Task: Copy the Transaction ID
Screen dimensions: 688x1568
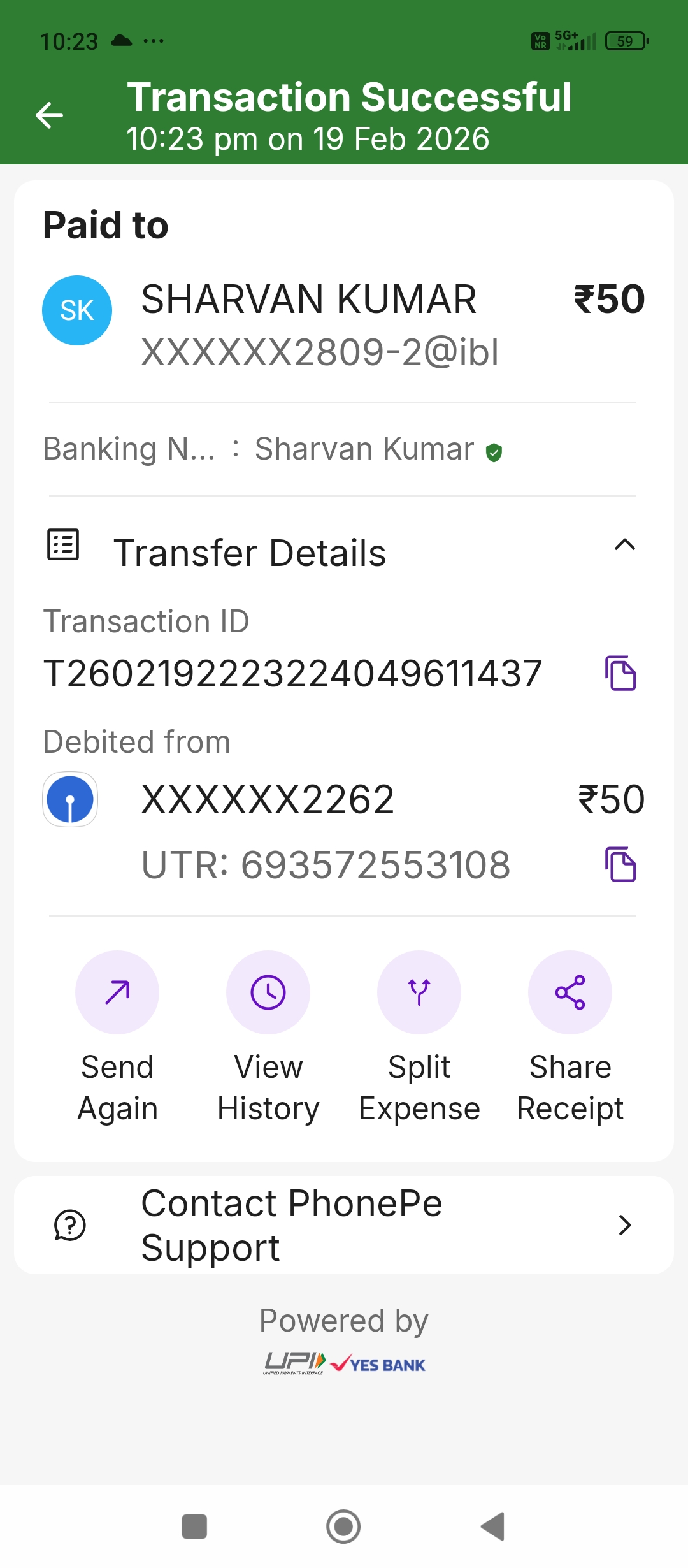Action: (x=620, y=673)
